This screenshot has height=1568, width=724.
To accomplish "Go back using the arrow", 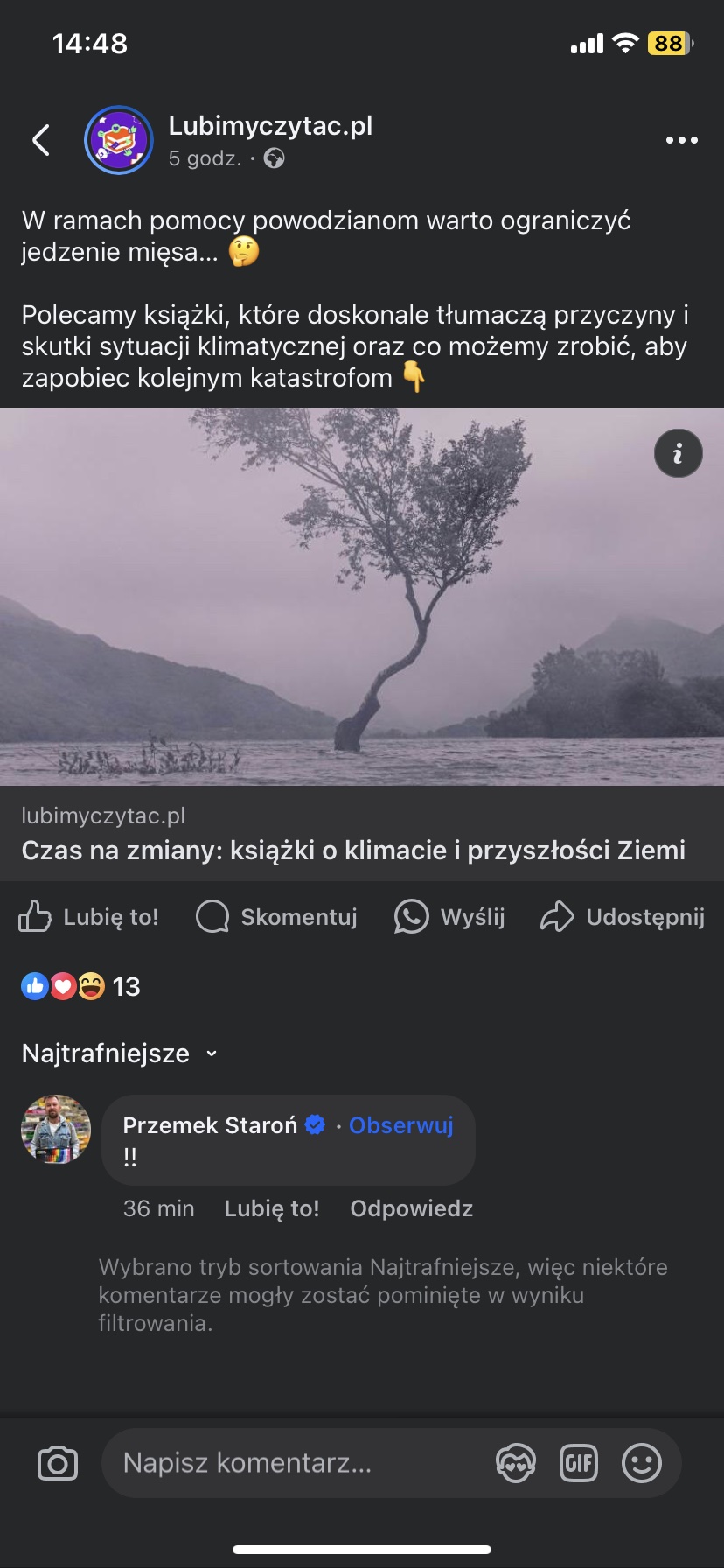I will coord(40,140).
